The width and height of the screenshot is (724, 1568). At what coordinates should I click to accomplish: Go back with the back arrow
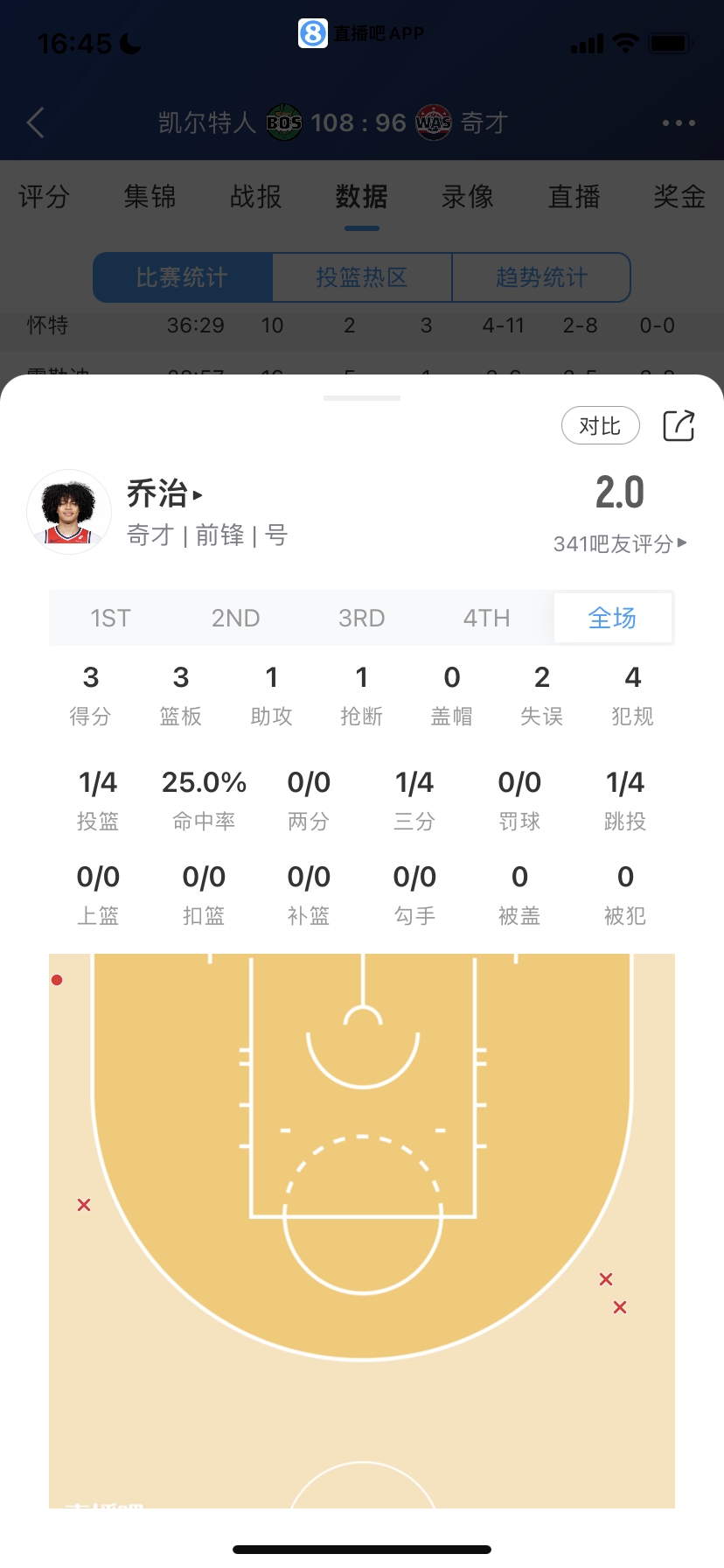[36, 122]
